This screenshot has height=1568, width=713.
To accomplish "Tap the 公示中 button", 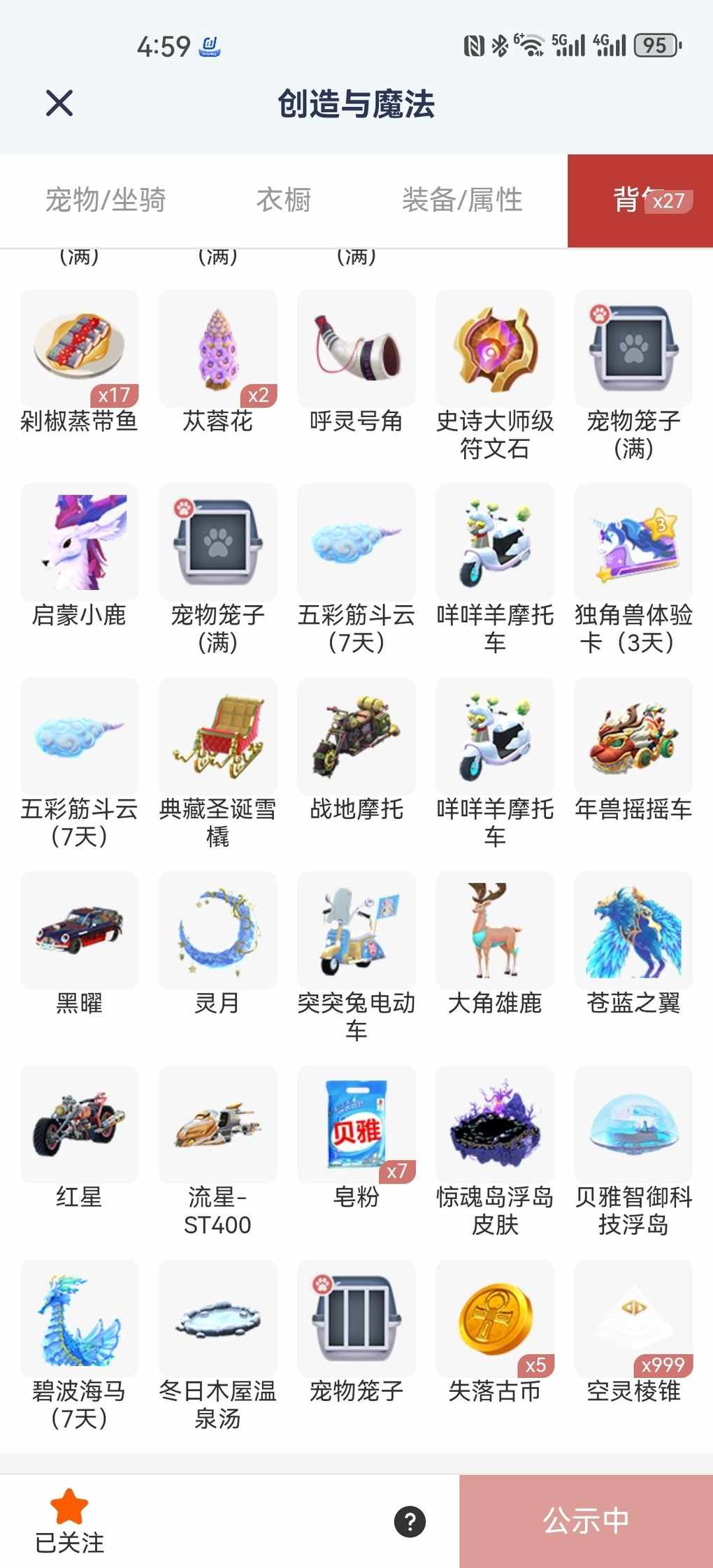I will 586,1521.
